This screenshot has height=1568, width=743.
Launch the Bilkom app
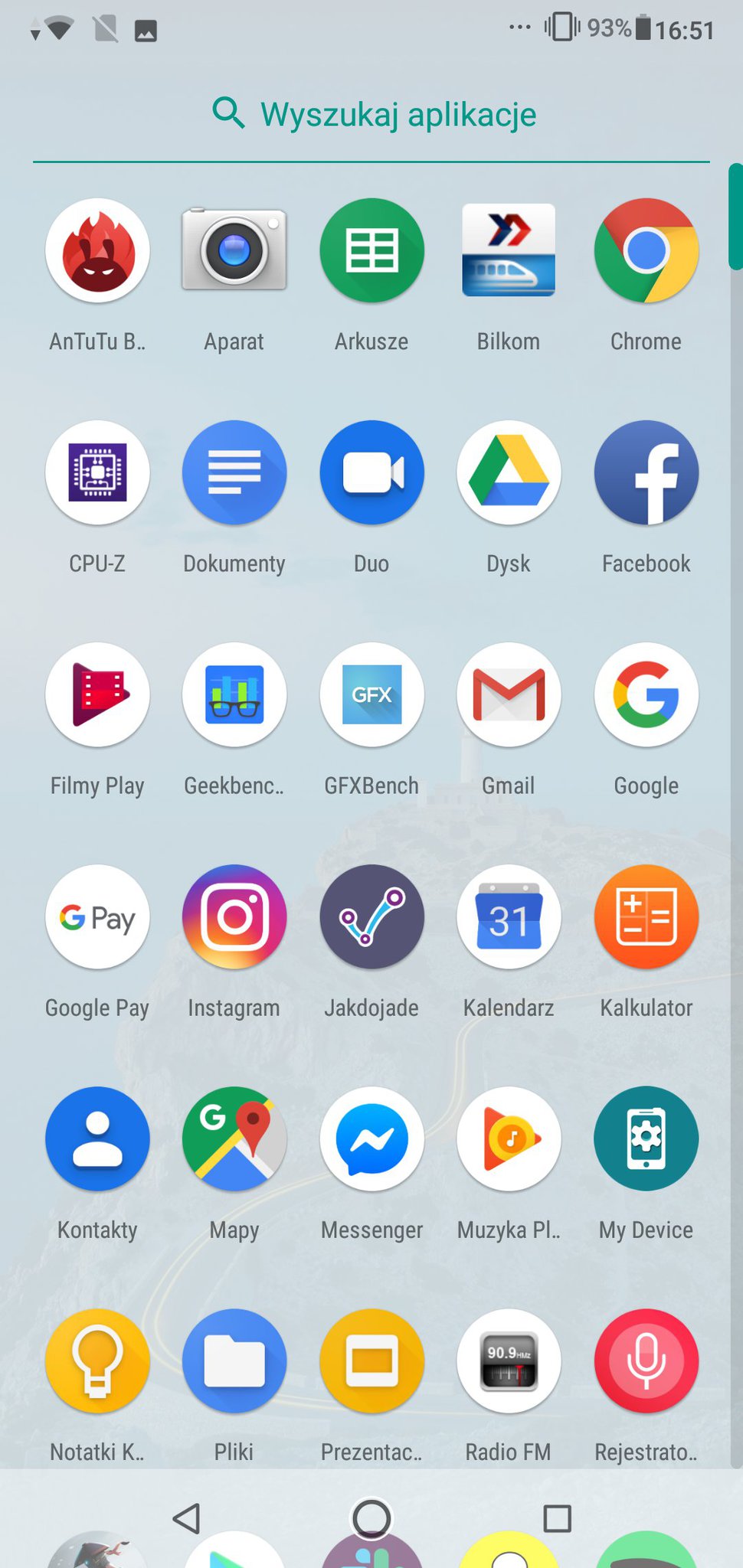click(509, 251)
